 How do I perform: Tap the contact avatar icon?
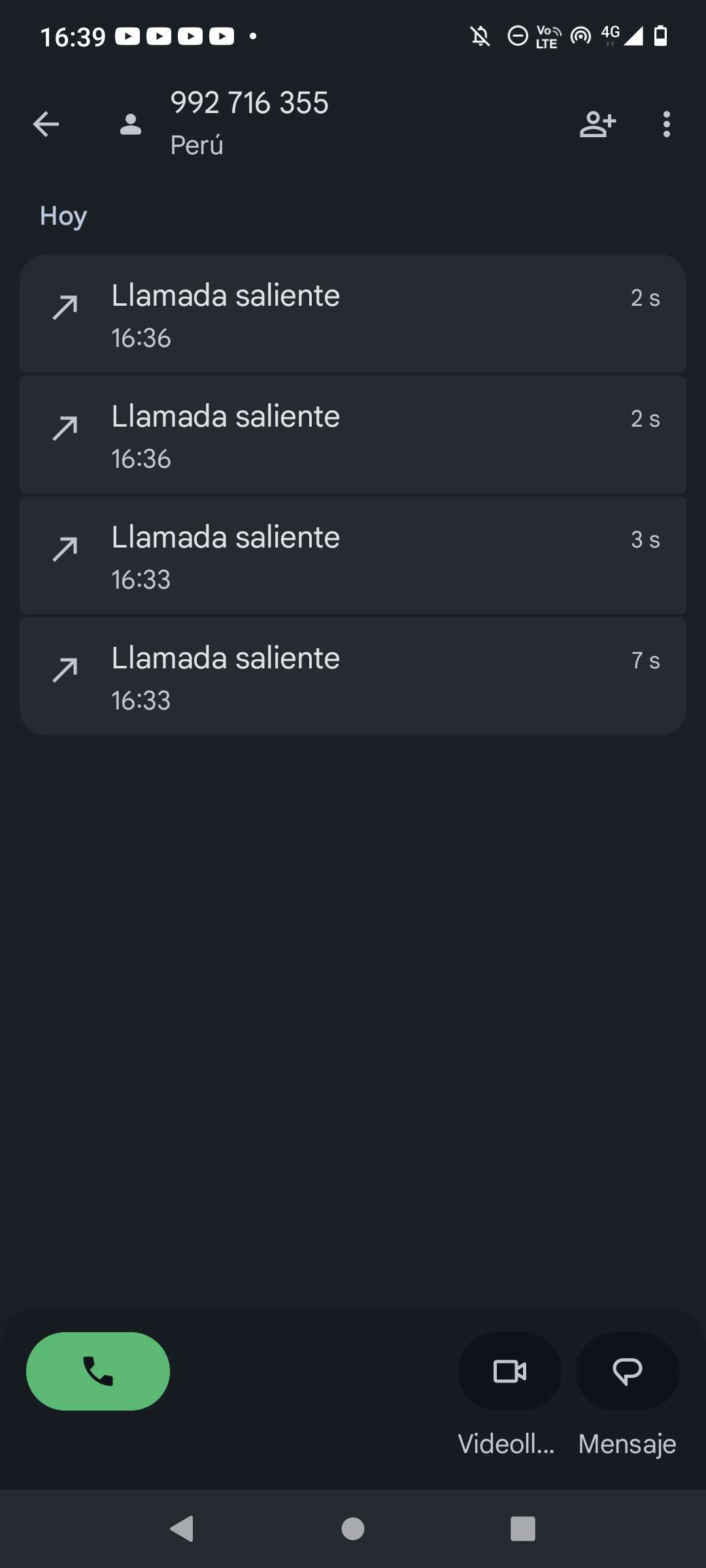coord(131,124)
